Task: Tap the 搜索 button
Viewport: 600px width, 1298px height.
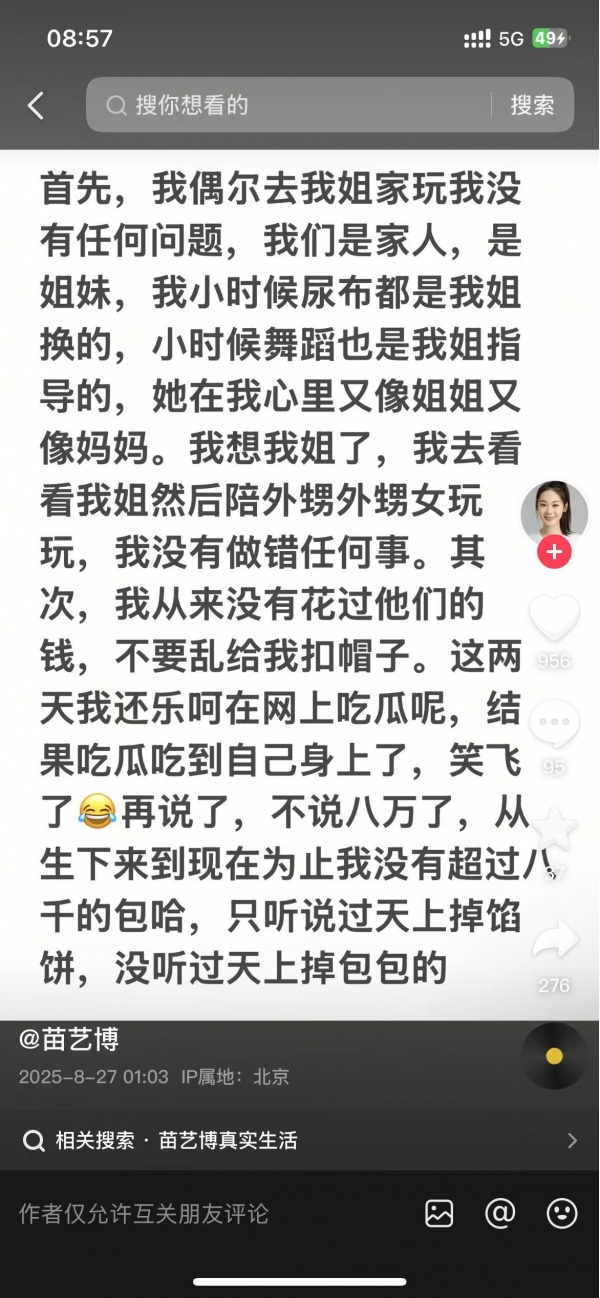Action: (532, 105)
